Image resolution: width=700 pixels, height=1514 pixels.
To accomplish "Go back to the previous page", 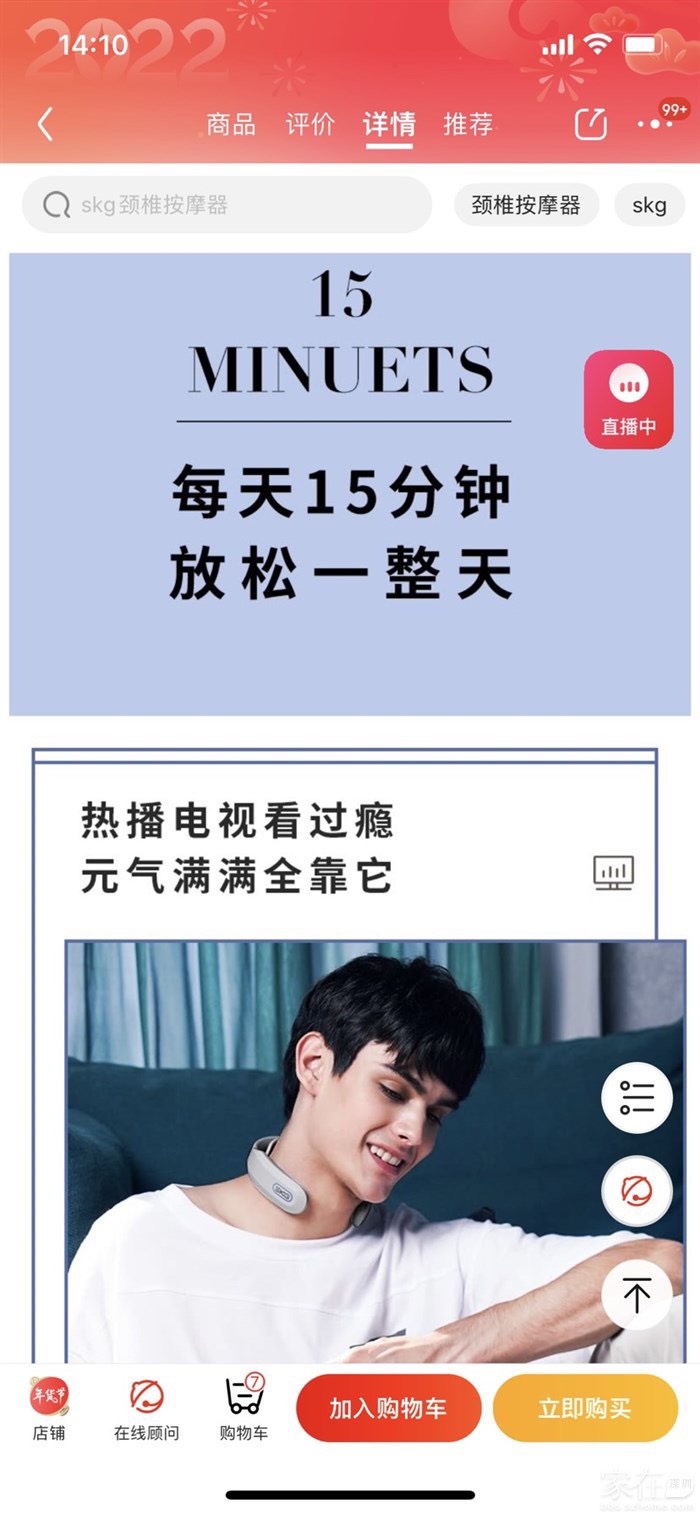I will 45,124.
